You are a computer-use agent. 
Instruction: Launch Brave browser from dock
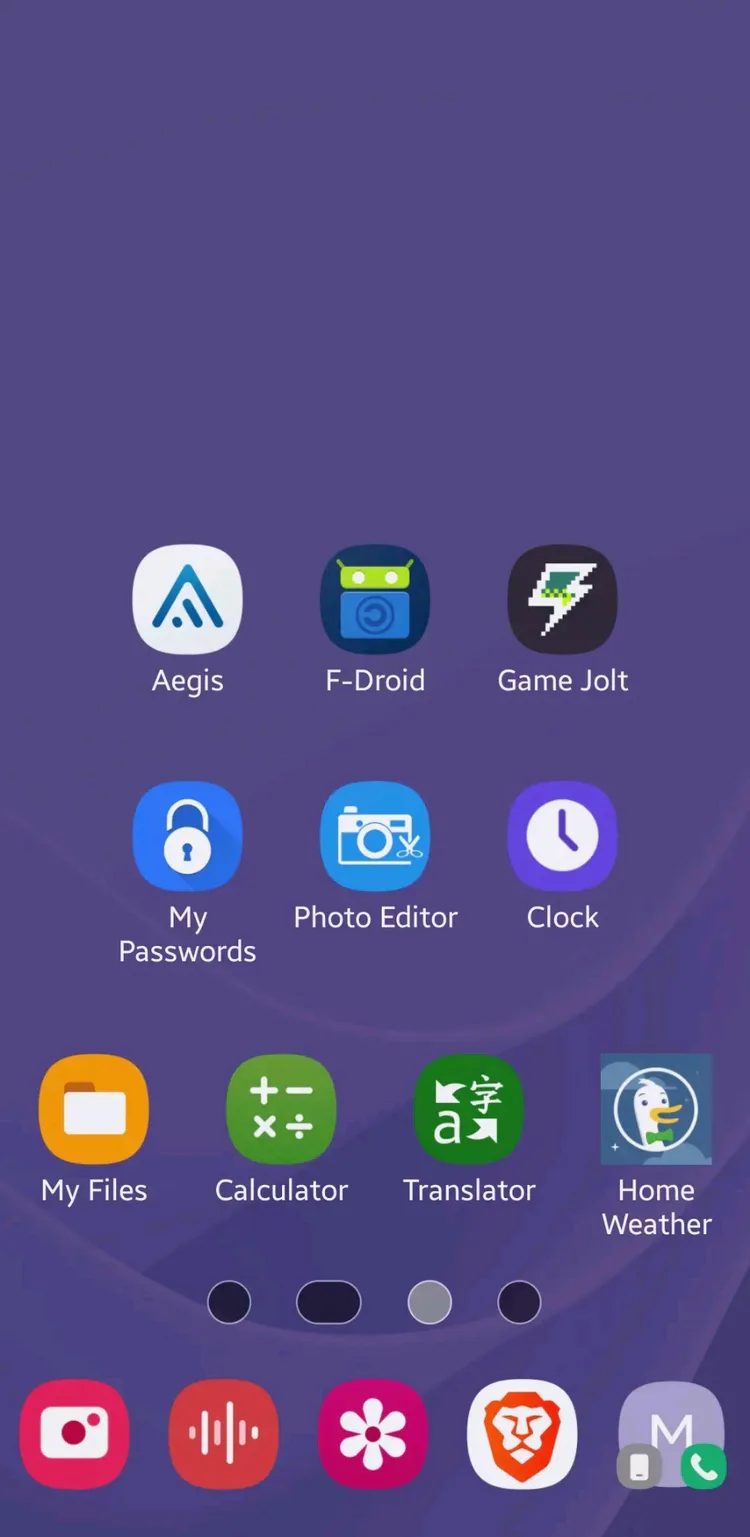(x=522, y=1434)
